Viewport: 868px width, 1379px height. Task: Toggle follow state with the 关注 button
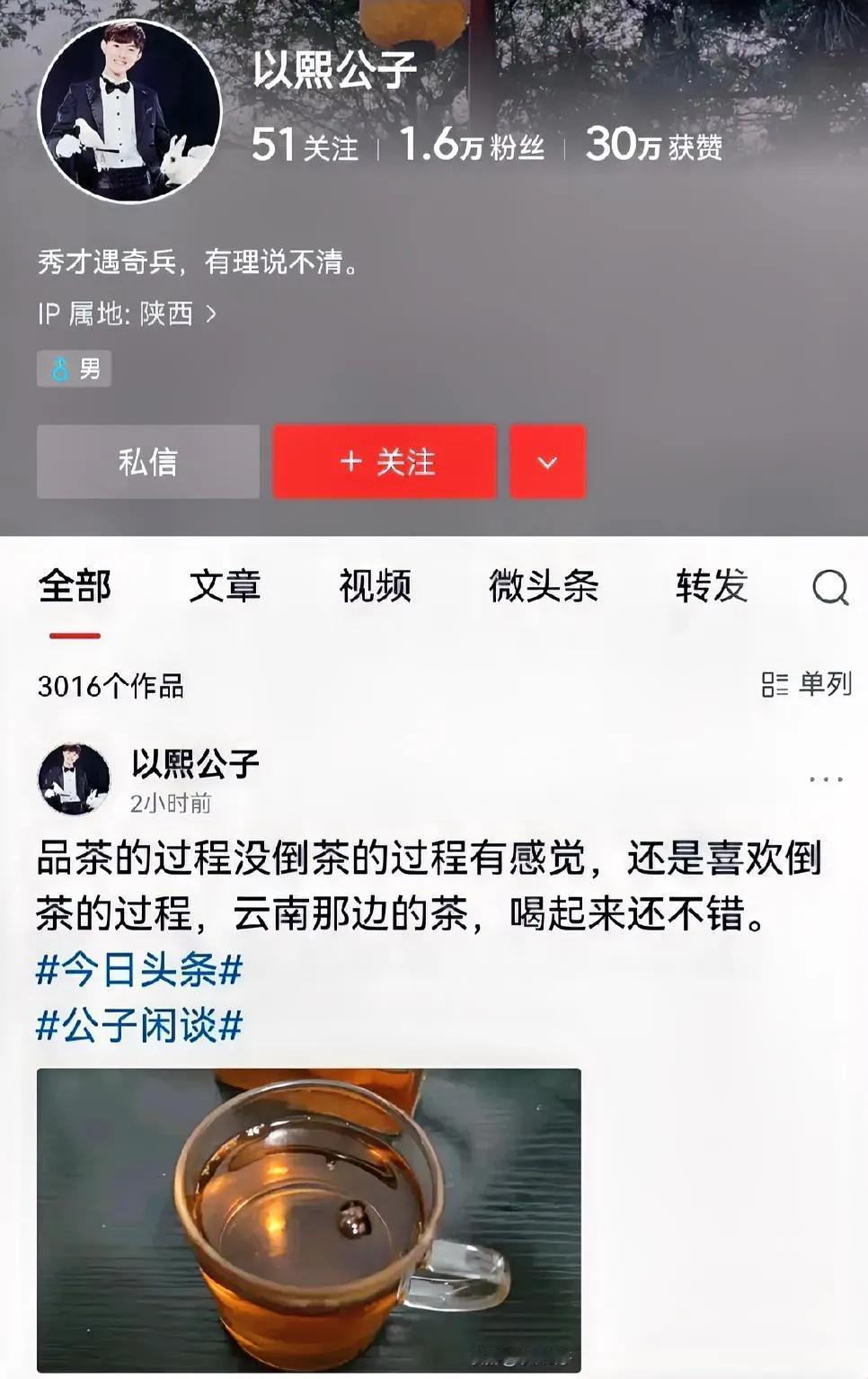click(x=384, y=462)
